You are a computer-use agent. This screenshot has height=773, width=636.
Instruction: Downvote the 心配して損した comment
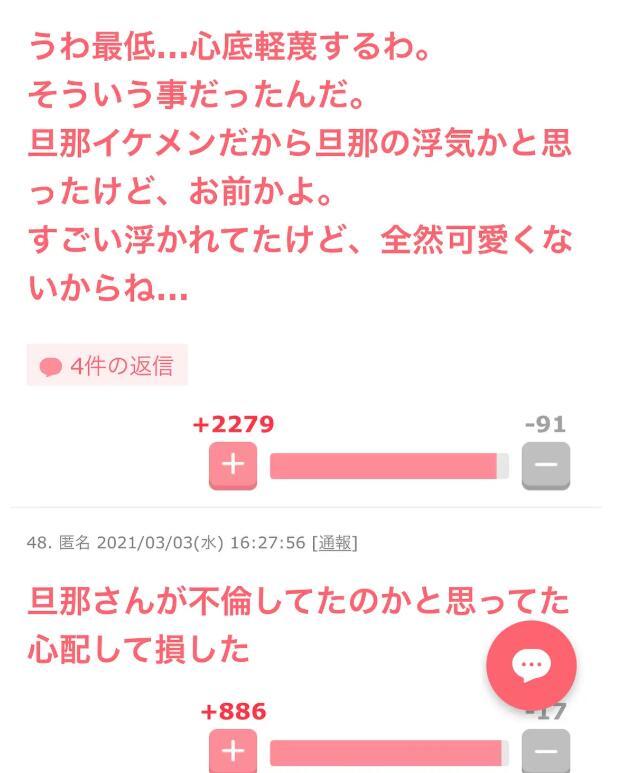point(545,752)
